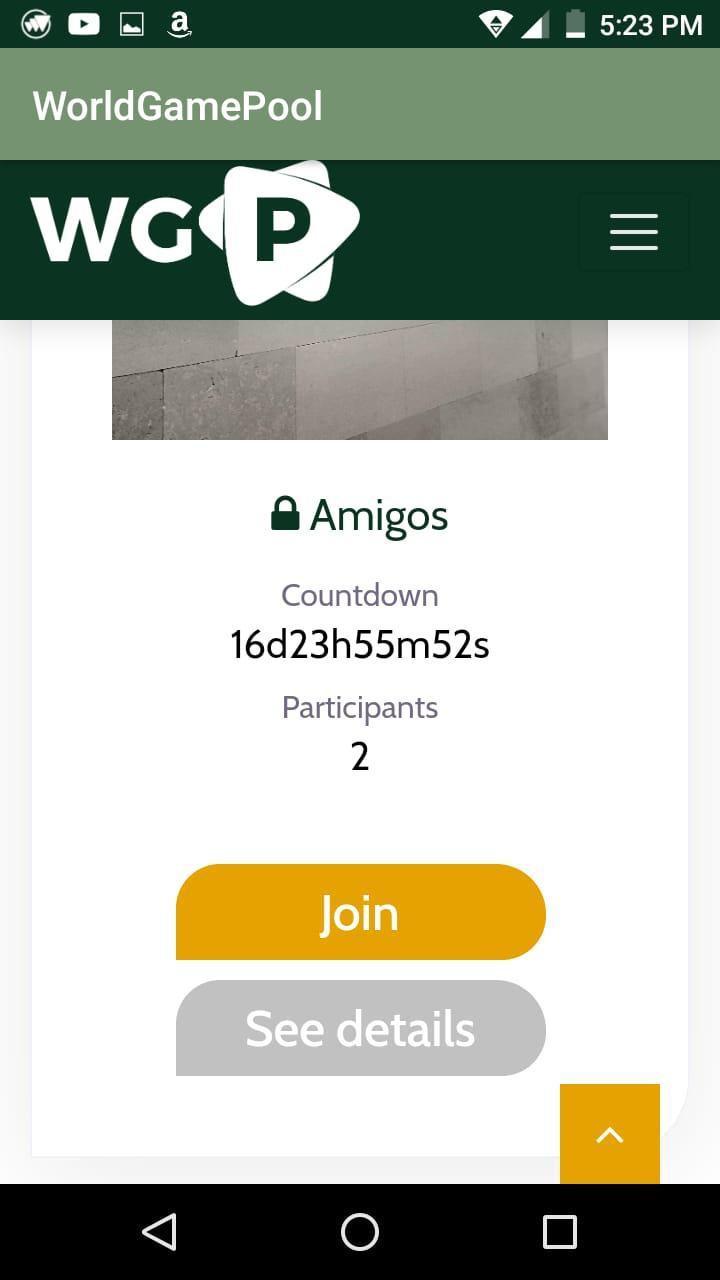This screenshot has height=1280, width=720.
Task: Open the Amigos pool image
Action: pos(360,380)
